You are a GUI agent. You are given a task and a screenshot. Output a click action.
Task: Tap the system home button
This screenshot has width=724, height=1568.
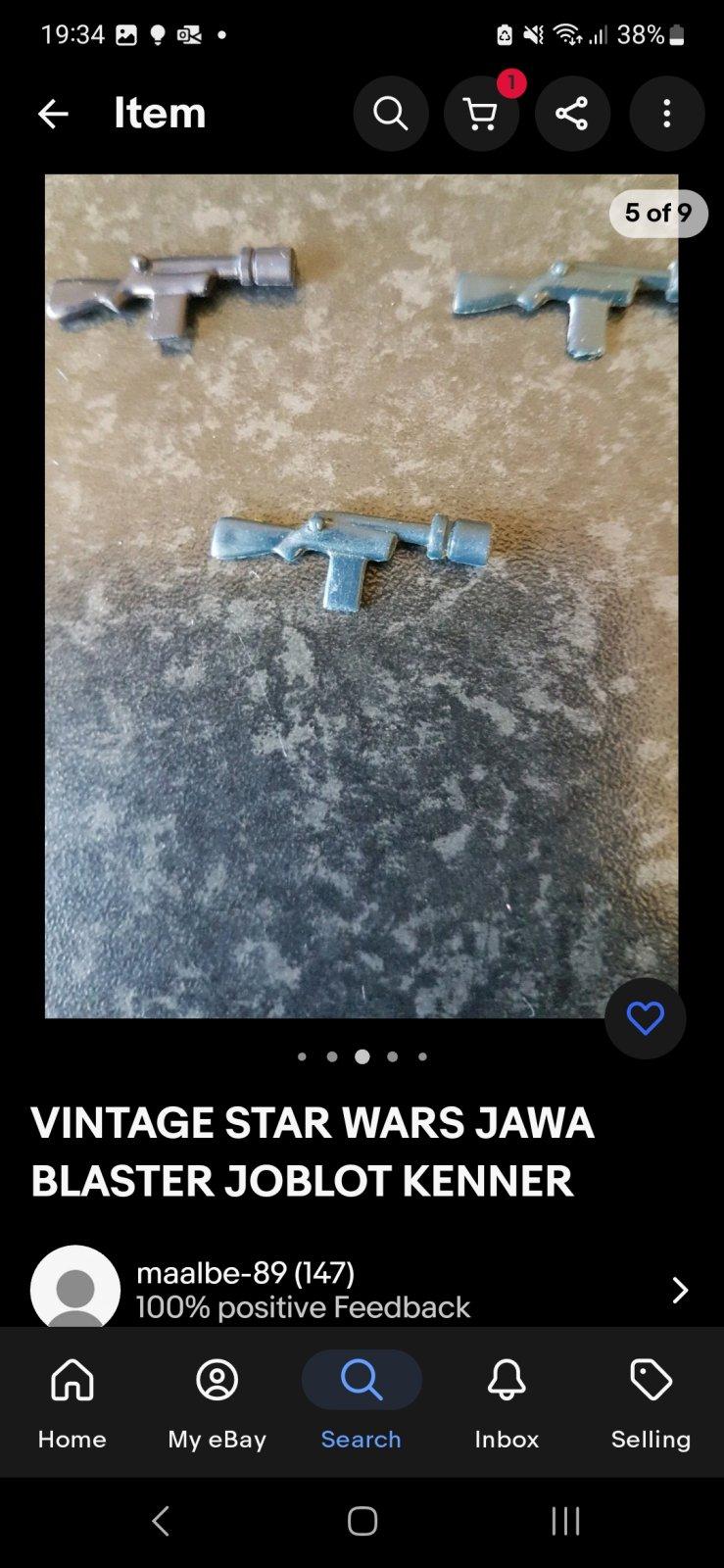pyautogui.click(x=362, y=1521)
